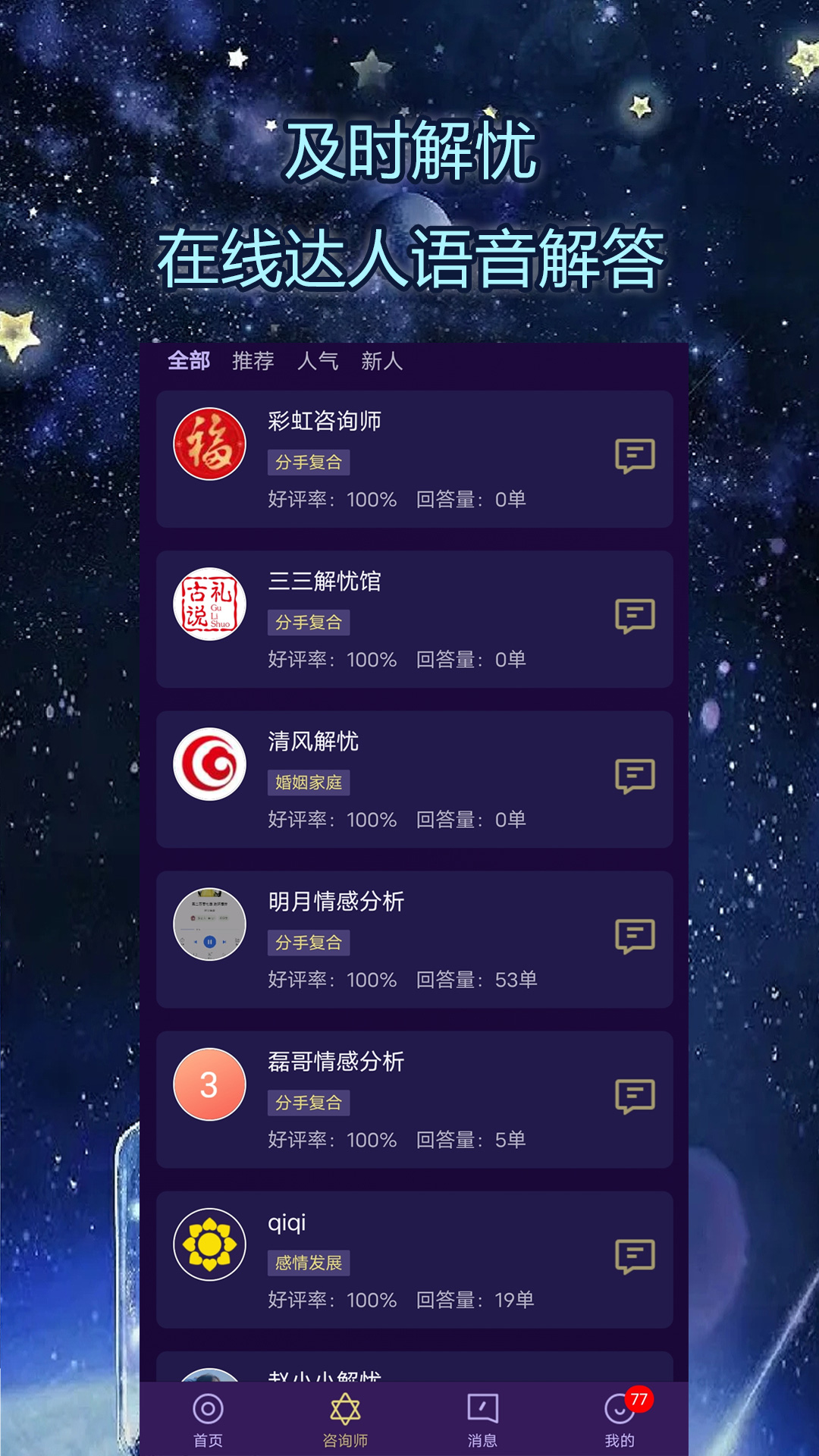Switch back to the 全部 tab

coord(187,362)
